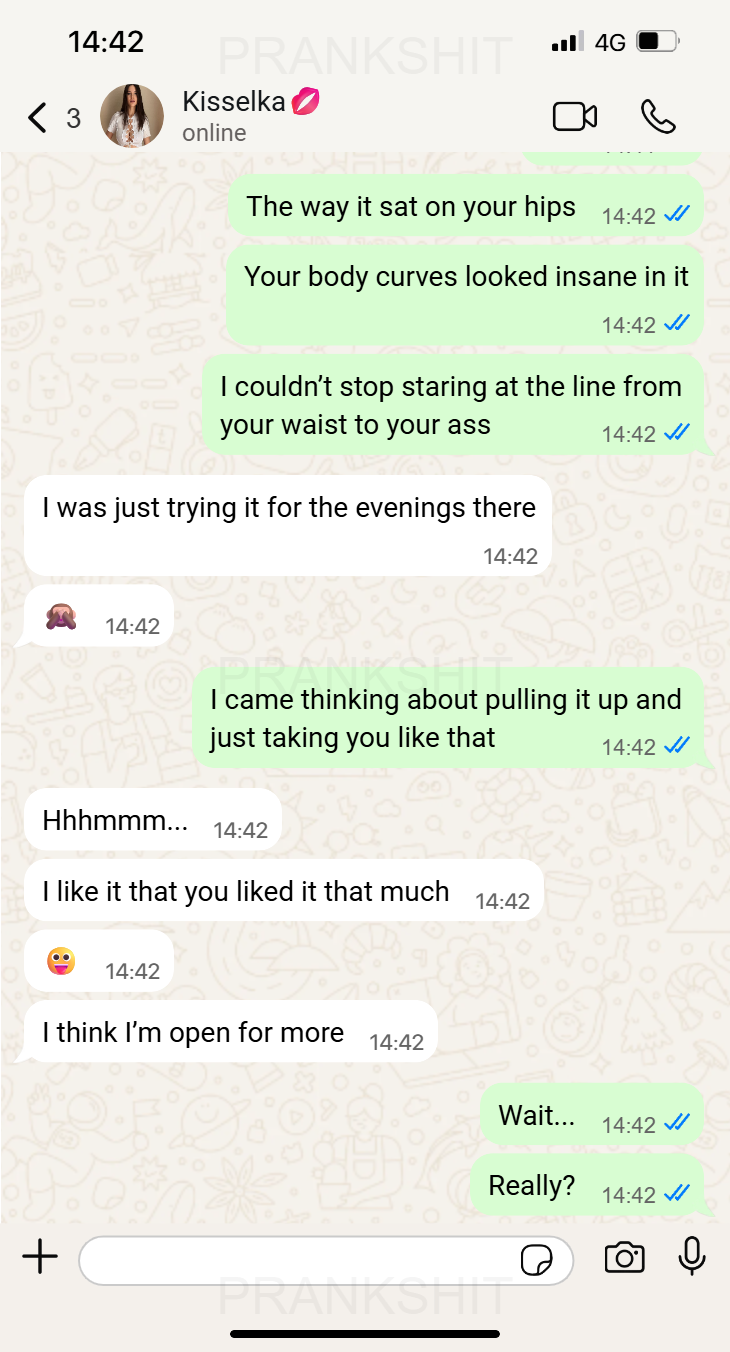Viewport: 730px width, 1352px height.
Task: Start a voice call with Kisselka
Action: tap(658, 117)
